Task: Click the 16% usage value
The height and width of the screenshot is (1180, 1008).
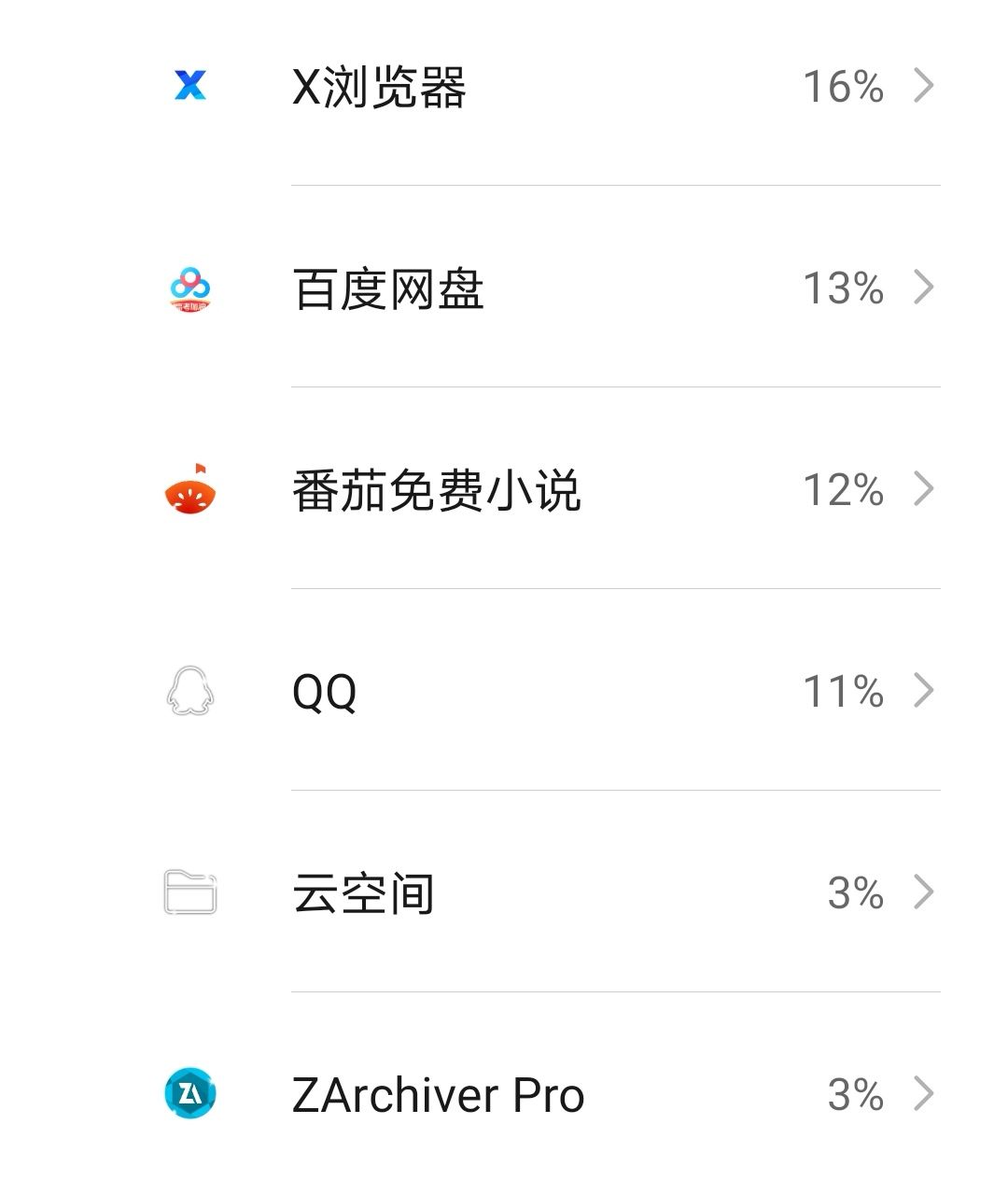Action: click(x=843, y=86)
